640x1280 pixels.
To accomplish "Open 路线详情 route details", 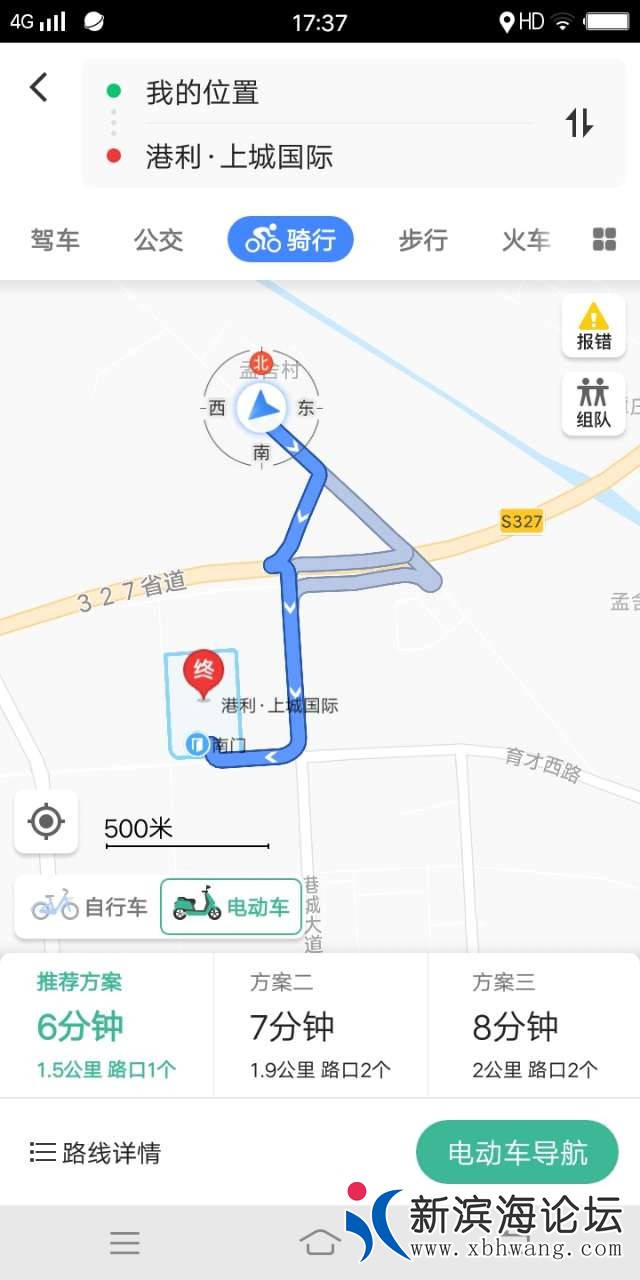I will 95,1153.
